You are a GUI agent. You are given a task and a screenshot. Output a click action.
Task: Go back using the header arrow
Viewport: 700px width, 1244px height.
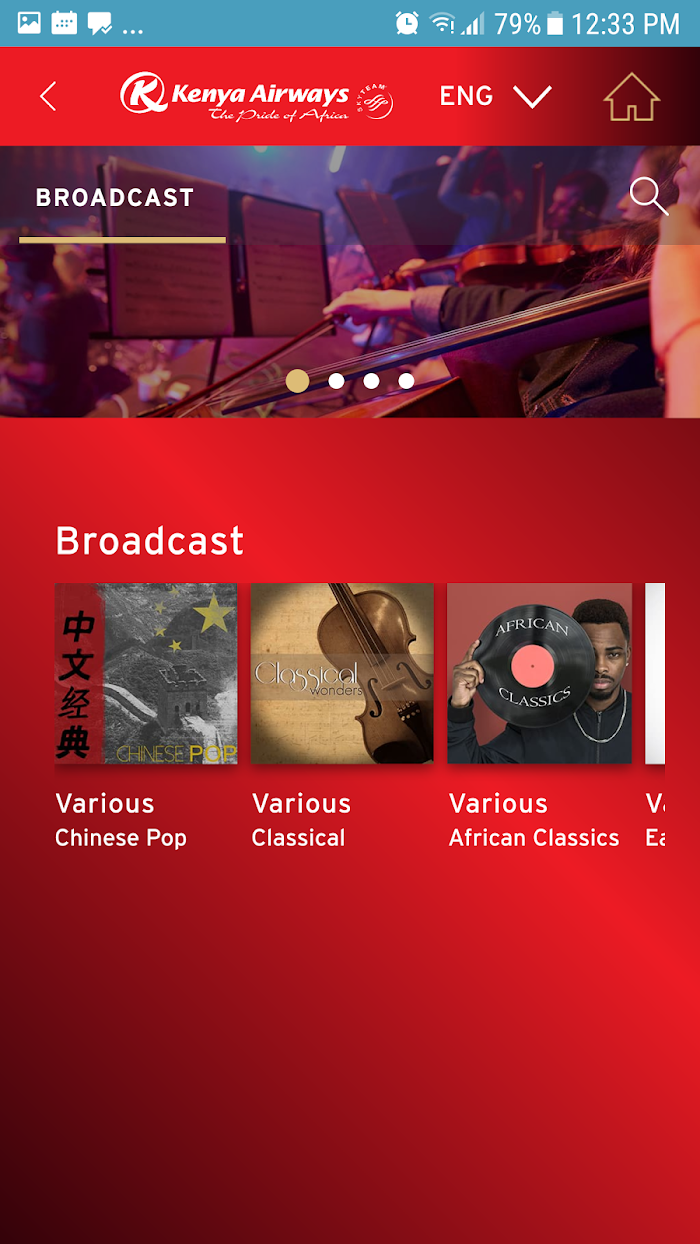(x=48, y=97)
